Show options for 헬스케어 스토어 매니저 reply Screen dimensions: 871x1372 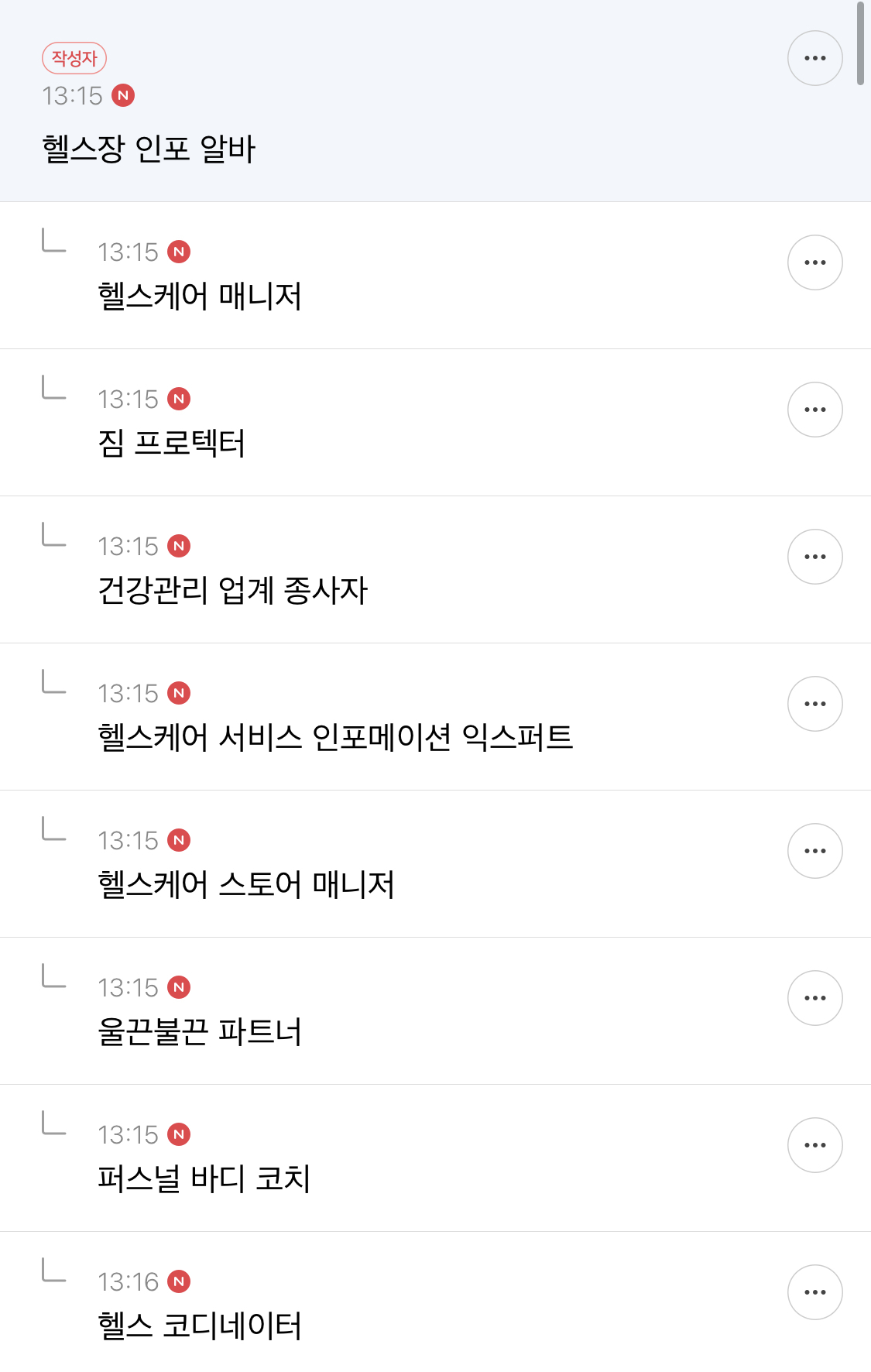pyautogui.click(x=815, y=851)
